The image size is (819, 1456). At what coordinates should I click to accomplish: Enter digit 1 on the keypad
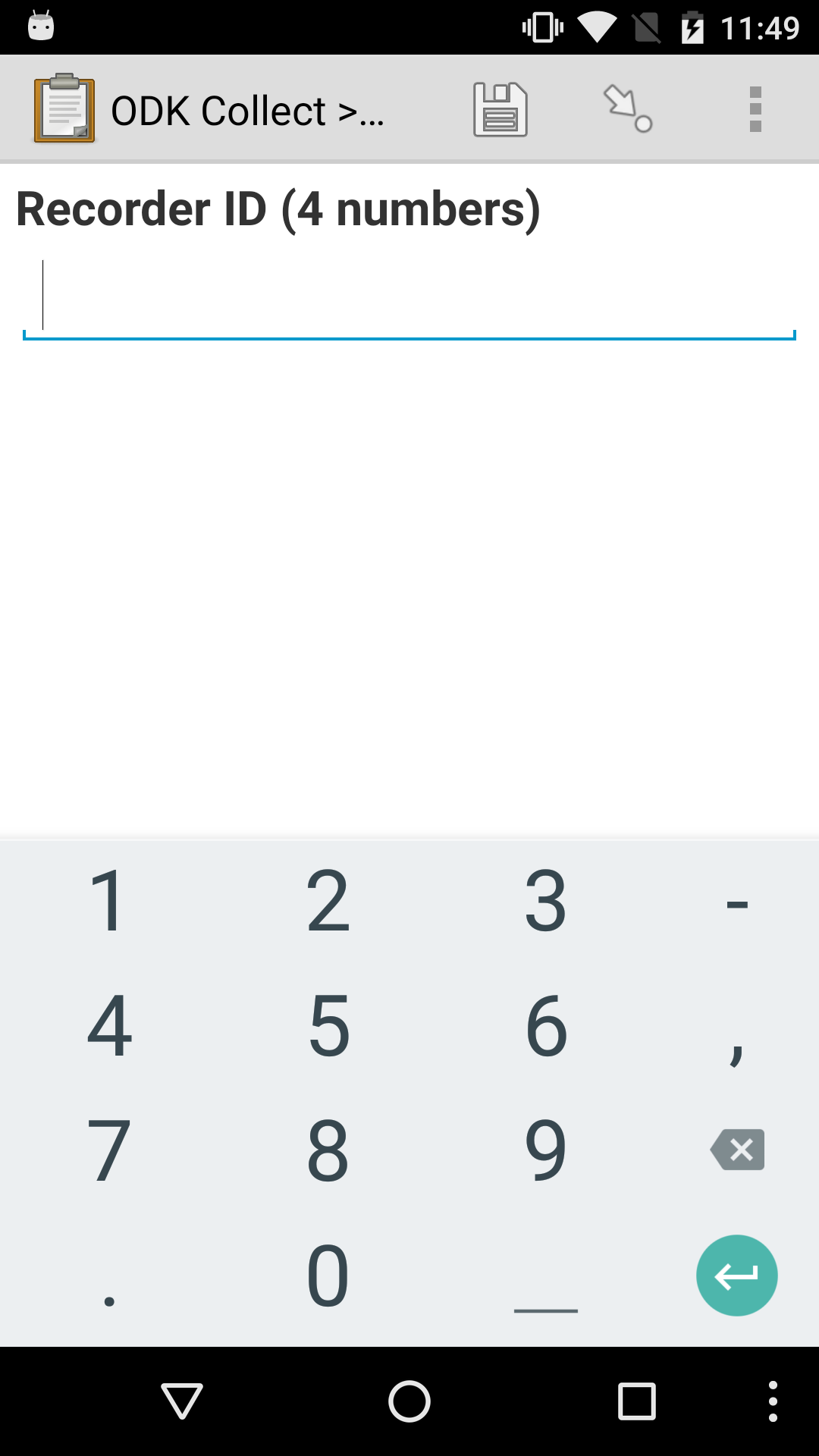[x=109, y=901]
